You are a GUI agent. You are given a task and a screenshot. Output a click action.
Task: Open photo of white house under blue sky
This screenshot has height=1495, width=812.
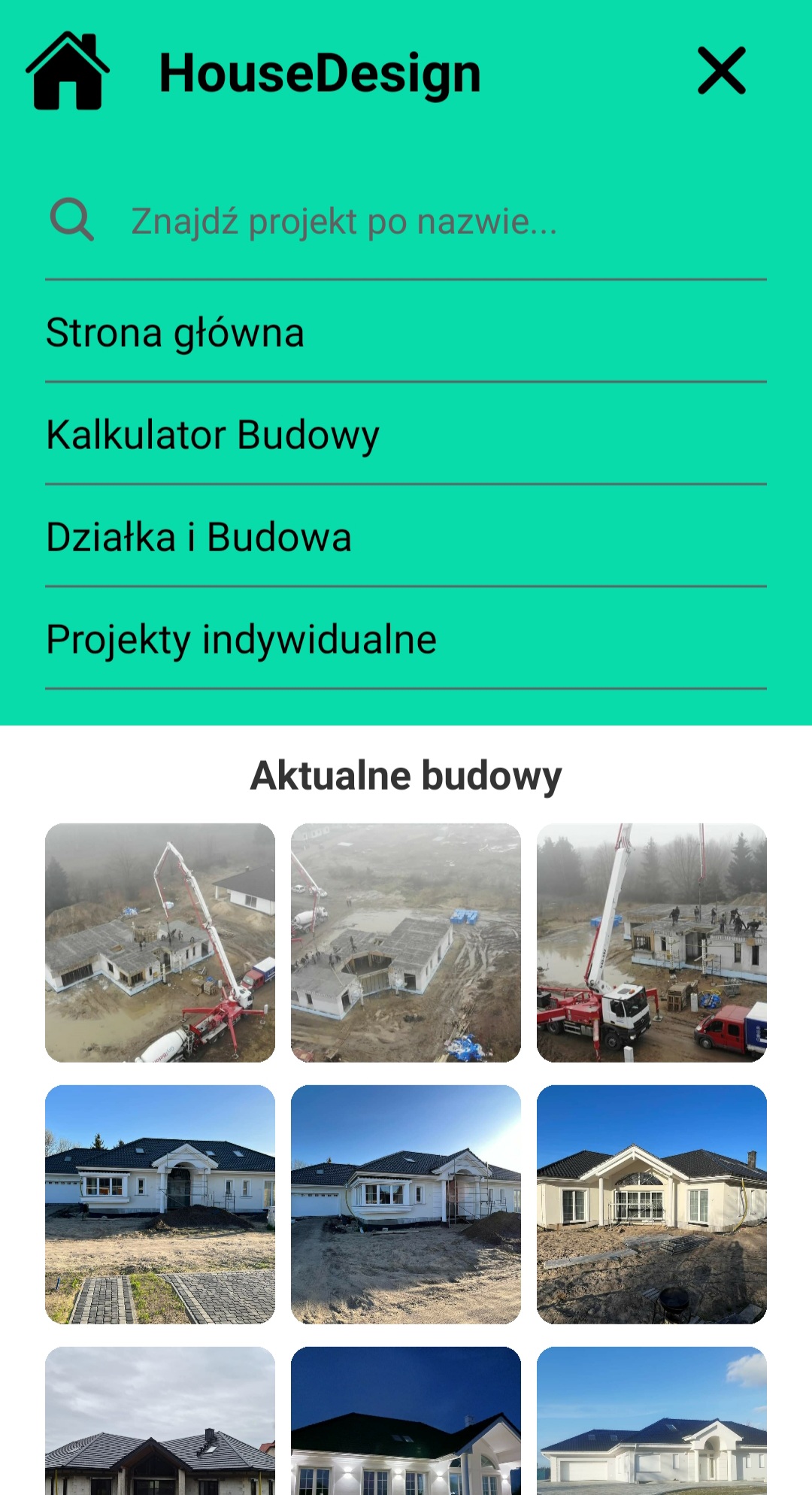click(x=652, y=1421)
